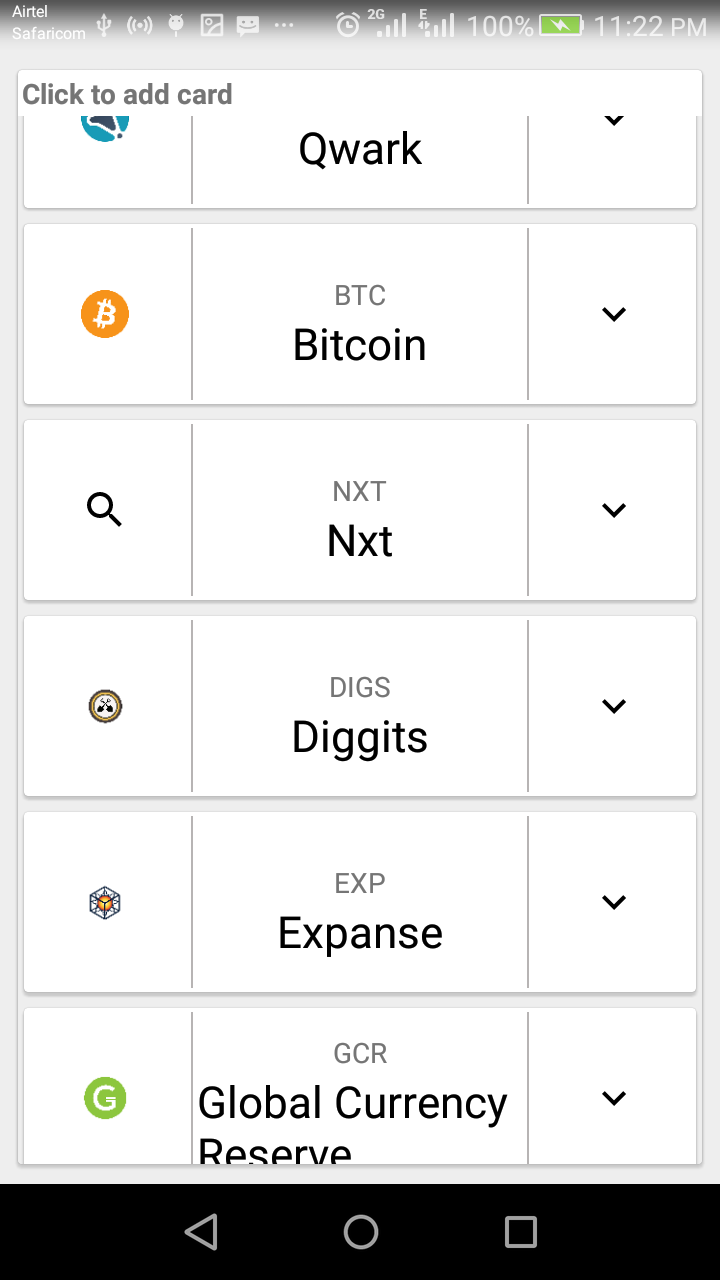This screenshot has width=720, height=1280.
Task: Click the Expanse cube icon
Action: [105, 901]
